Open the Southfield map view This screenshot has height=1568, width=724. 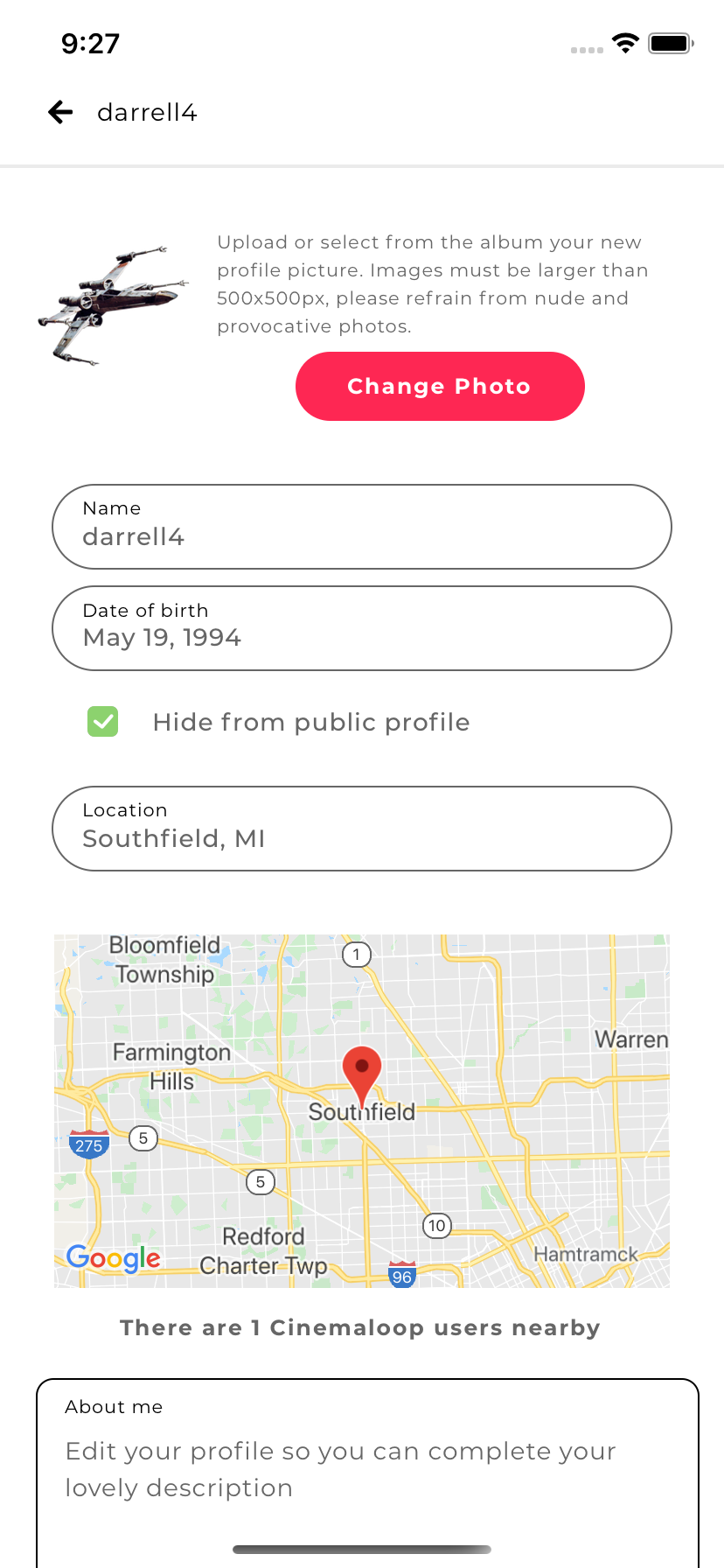[362, 1110]
